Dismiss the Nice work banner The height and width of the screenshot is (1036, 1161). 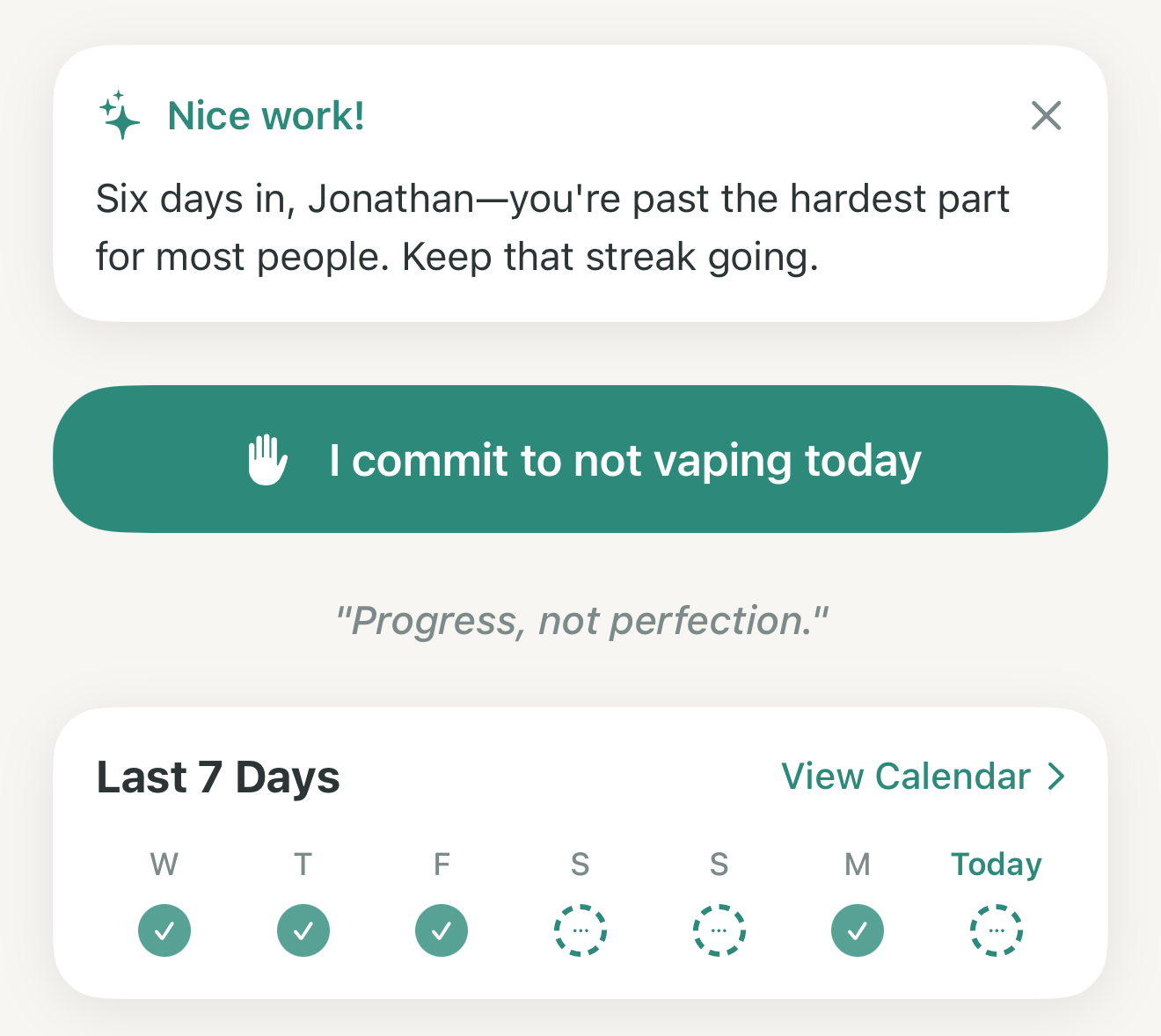(1046, 115)
